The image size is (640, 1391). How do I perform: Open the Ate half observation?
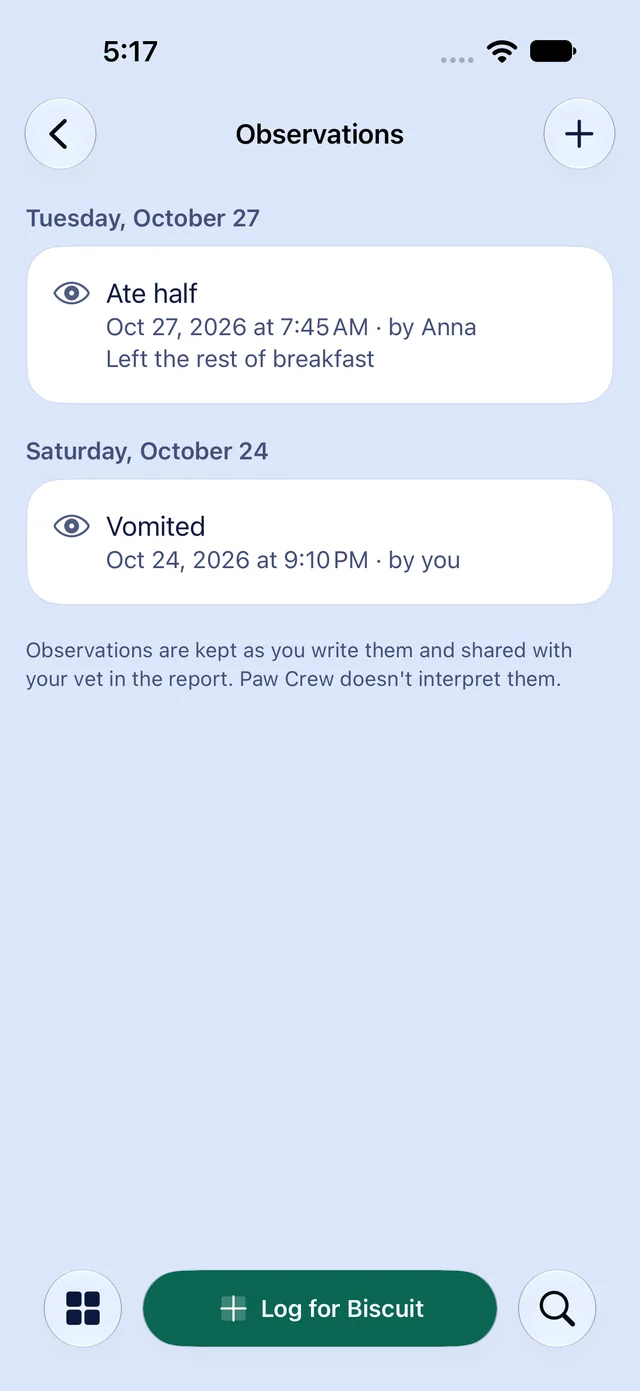pos(319,325)
